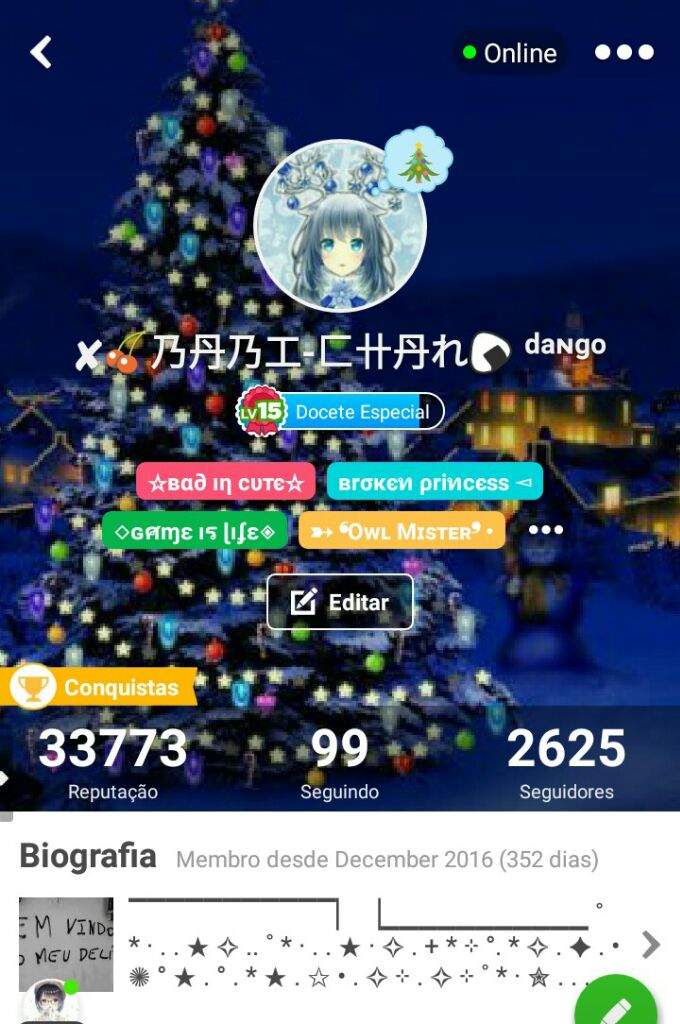The image size is (680, 1024).
Task: View the profile avatar picture
Action: [340, 225]
